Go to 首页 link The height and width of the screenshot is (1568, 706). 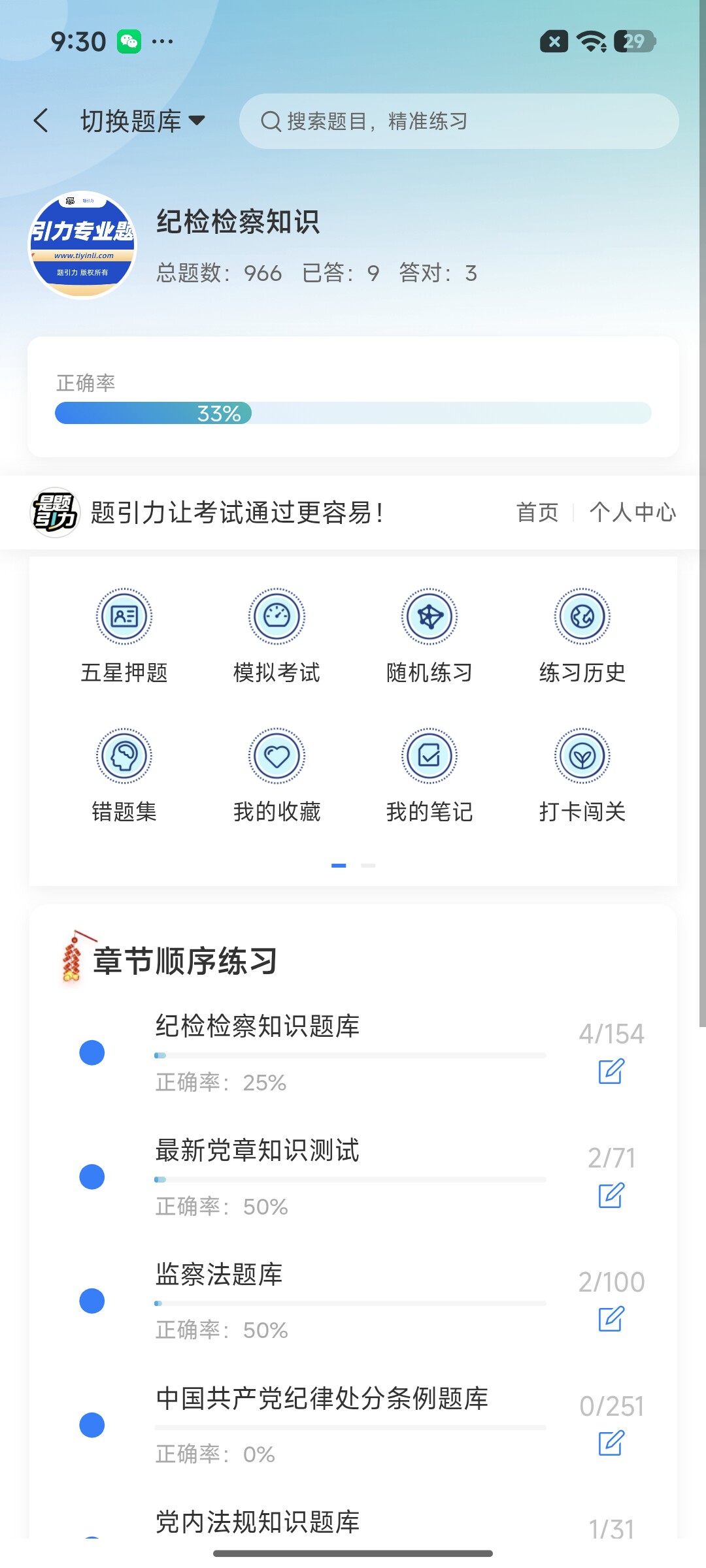[x=537, y=512]
